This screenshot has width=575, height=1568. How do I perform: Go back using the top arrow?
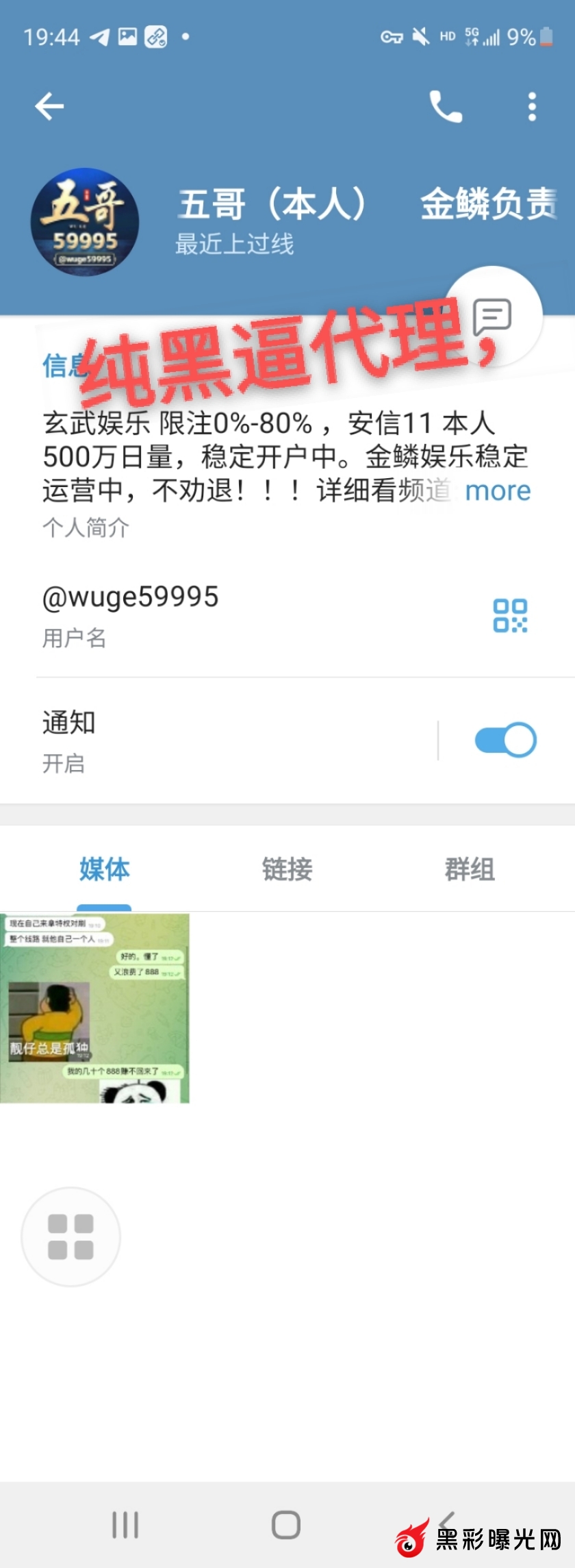click(49, 107)
